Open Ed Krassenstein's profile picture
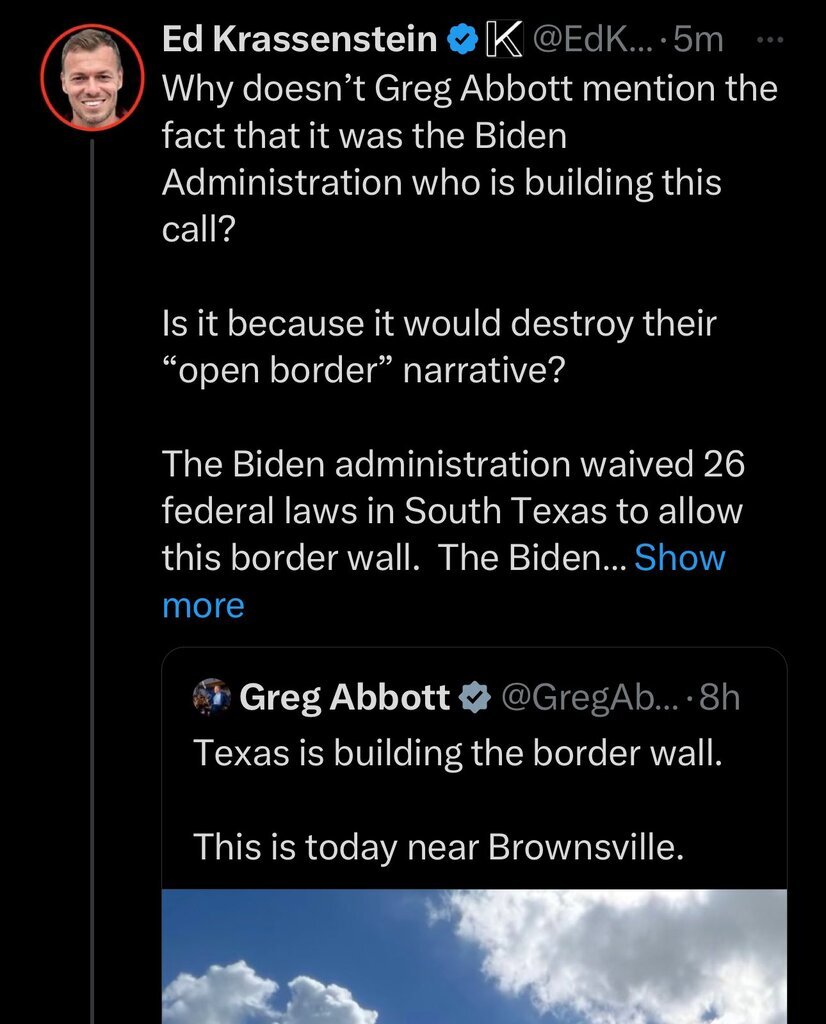Image resolution: width=826 pixels, height=1024 pixels. [x=93, y=78]
